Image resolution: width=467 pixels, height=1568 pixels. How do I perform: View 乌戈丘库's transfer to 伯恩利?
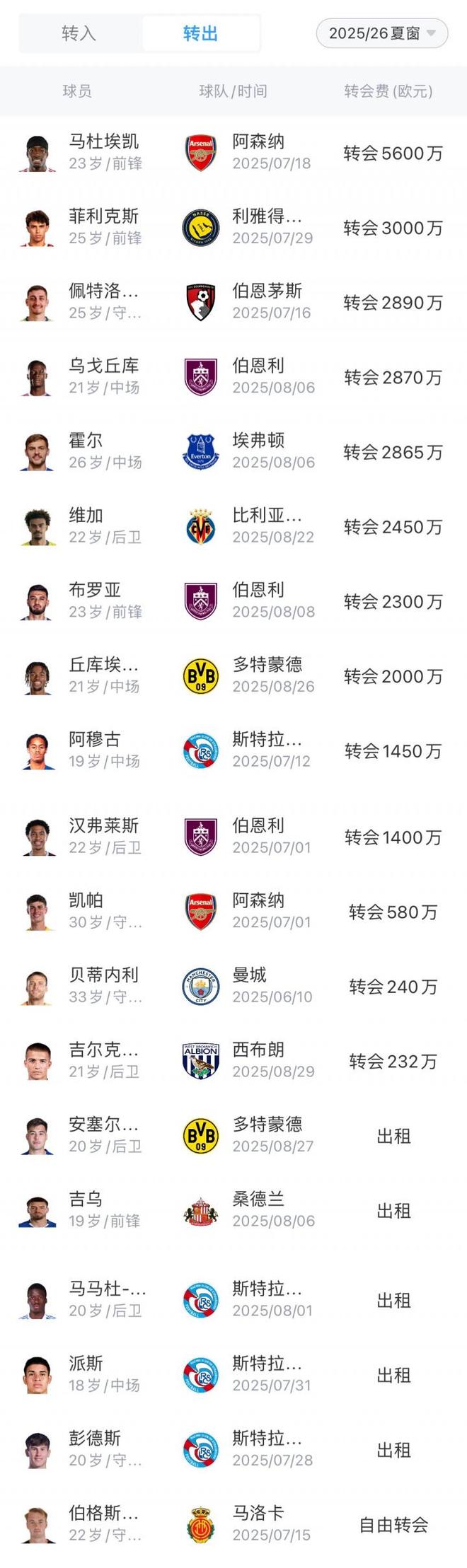point(103,376)
